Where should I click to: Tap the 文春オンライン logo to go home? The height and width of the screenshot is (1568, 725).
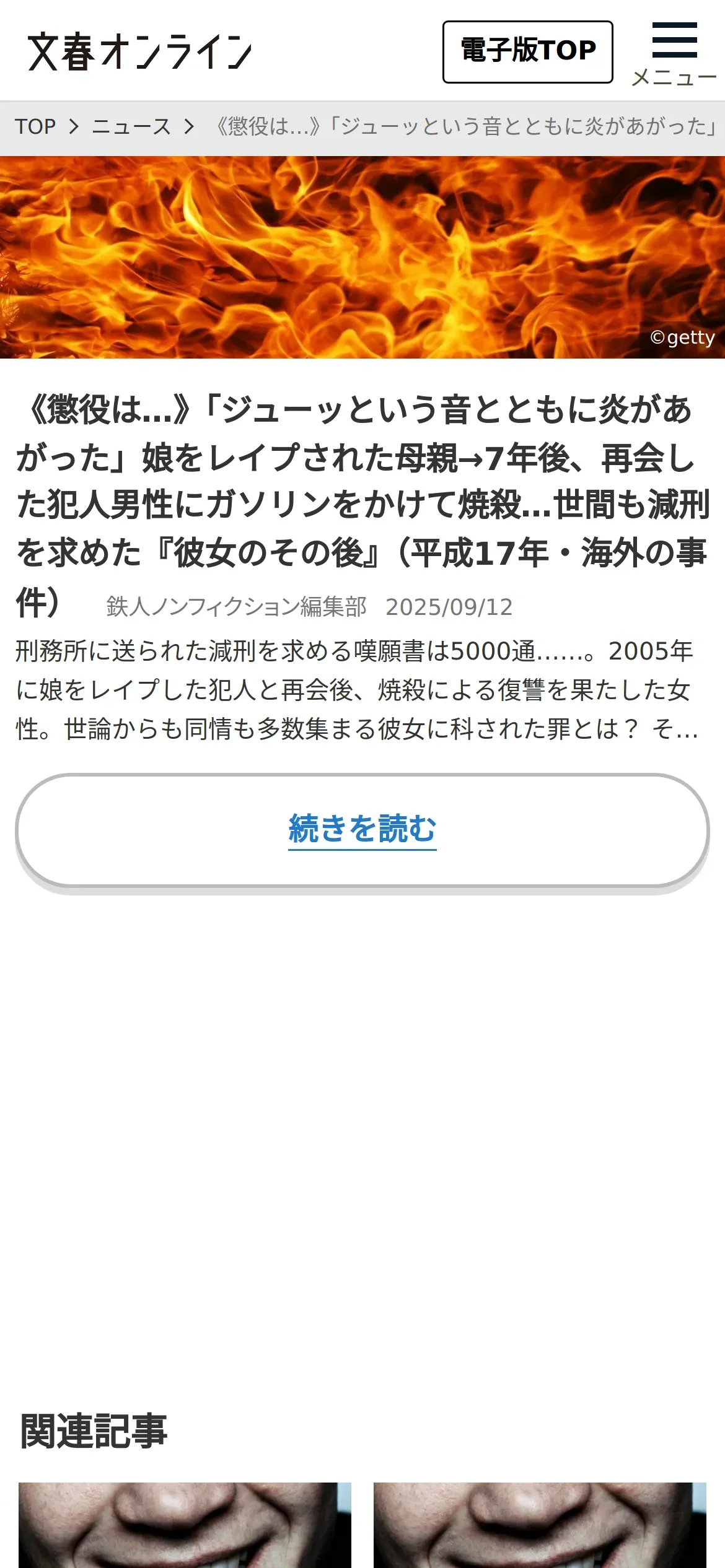pyautogui.click(x=140, y=52)
